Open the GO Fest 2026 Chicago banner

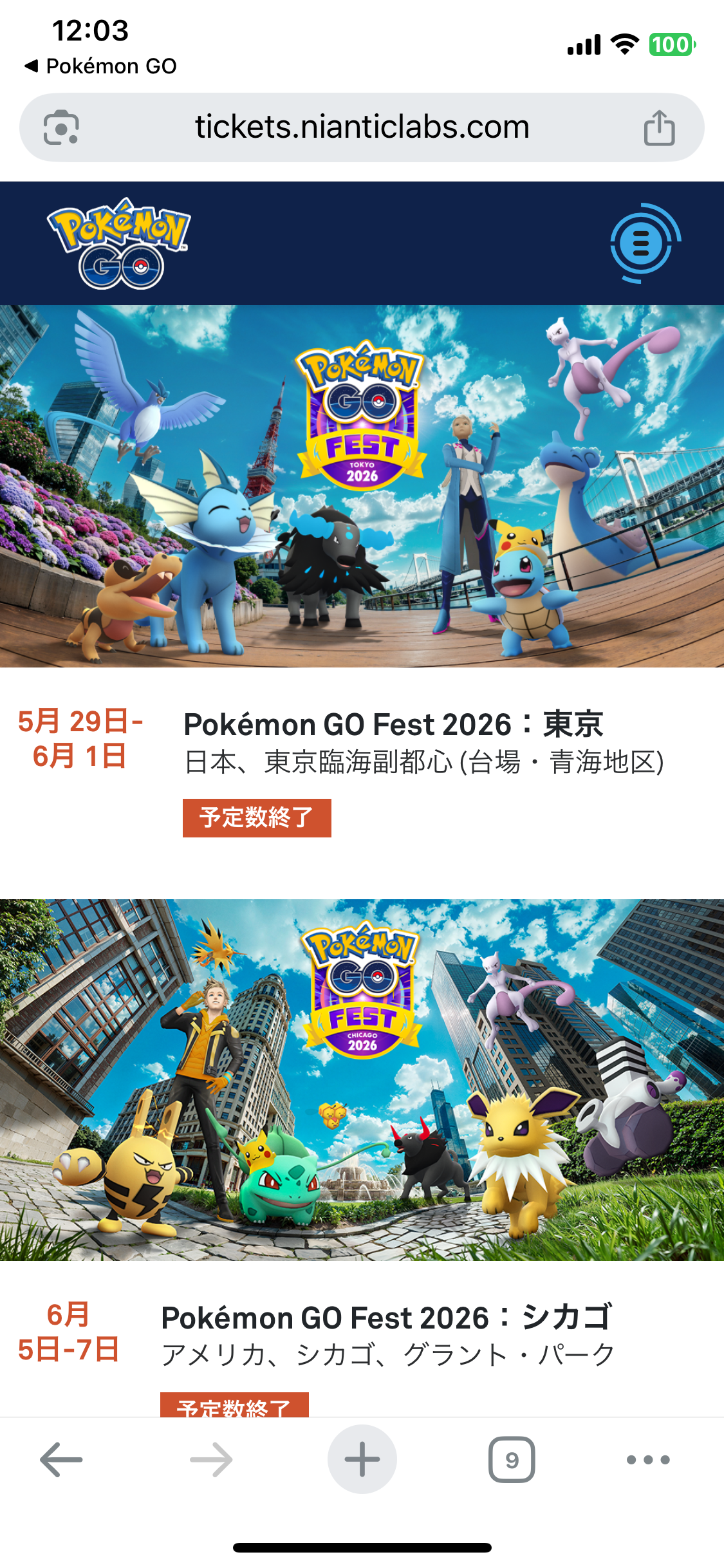pos(362,1079)
